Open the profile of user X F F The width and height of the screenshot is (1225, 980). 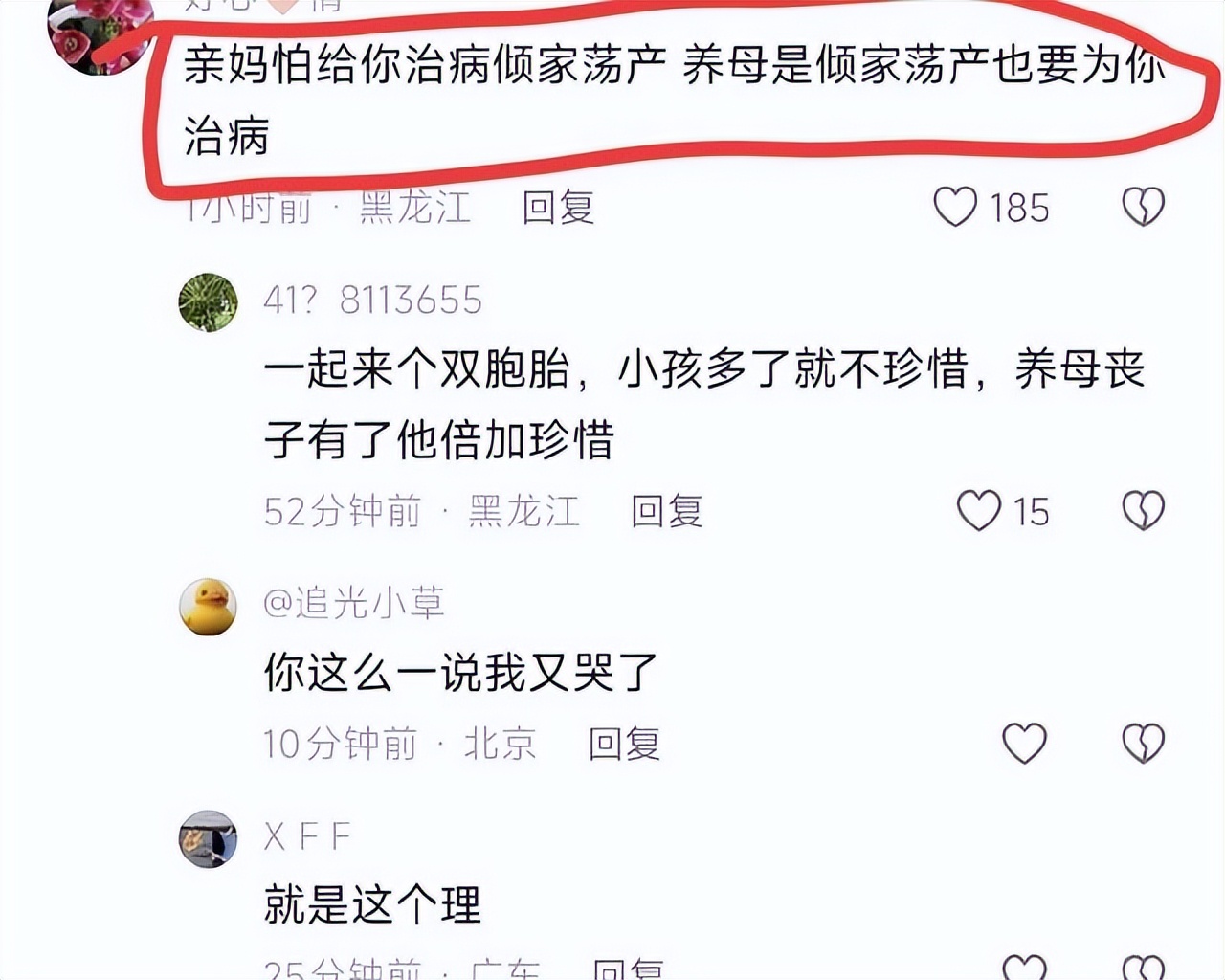click(307, 836)
